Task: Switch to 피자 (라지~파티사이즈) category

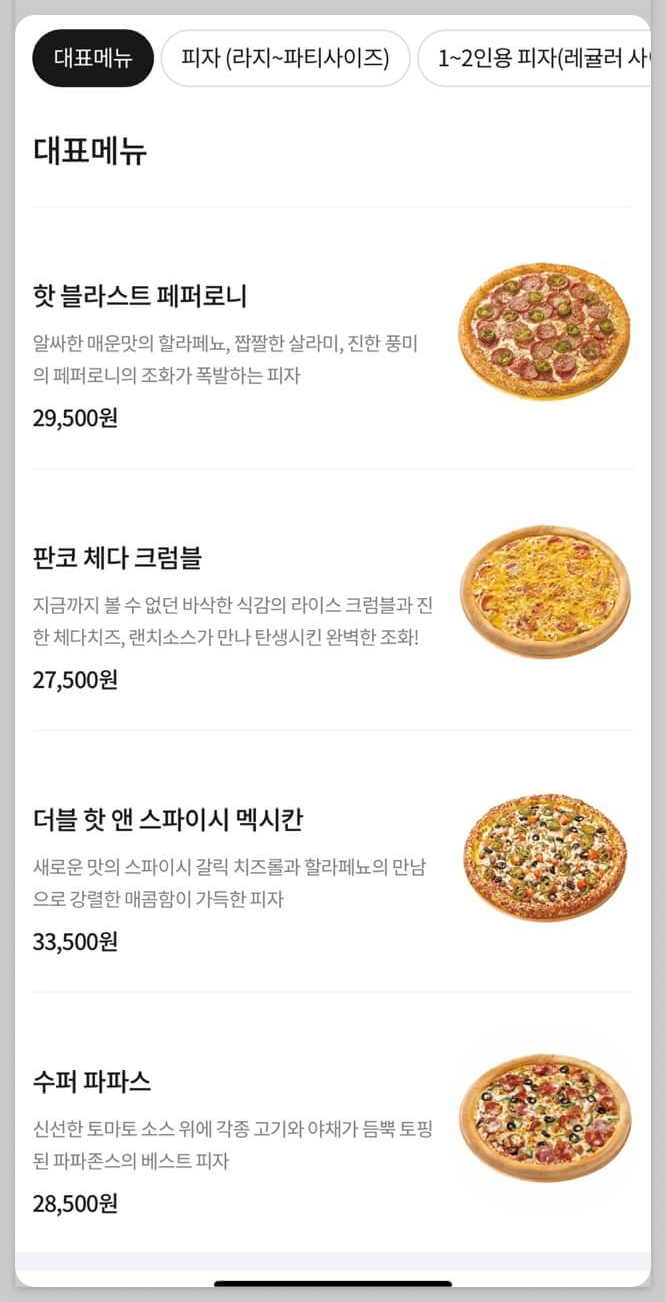Action: click(285, 58)
